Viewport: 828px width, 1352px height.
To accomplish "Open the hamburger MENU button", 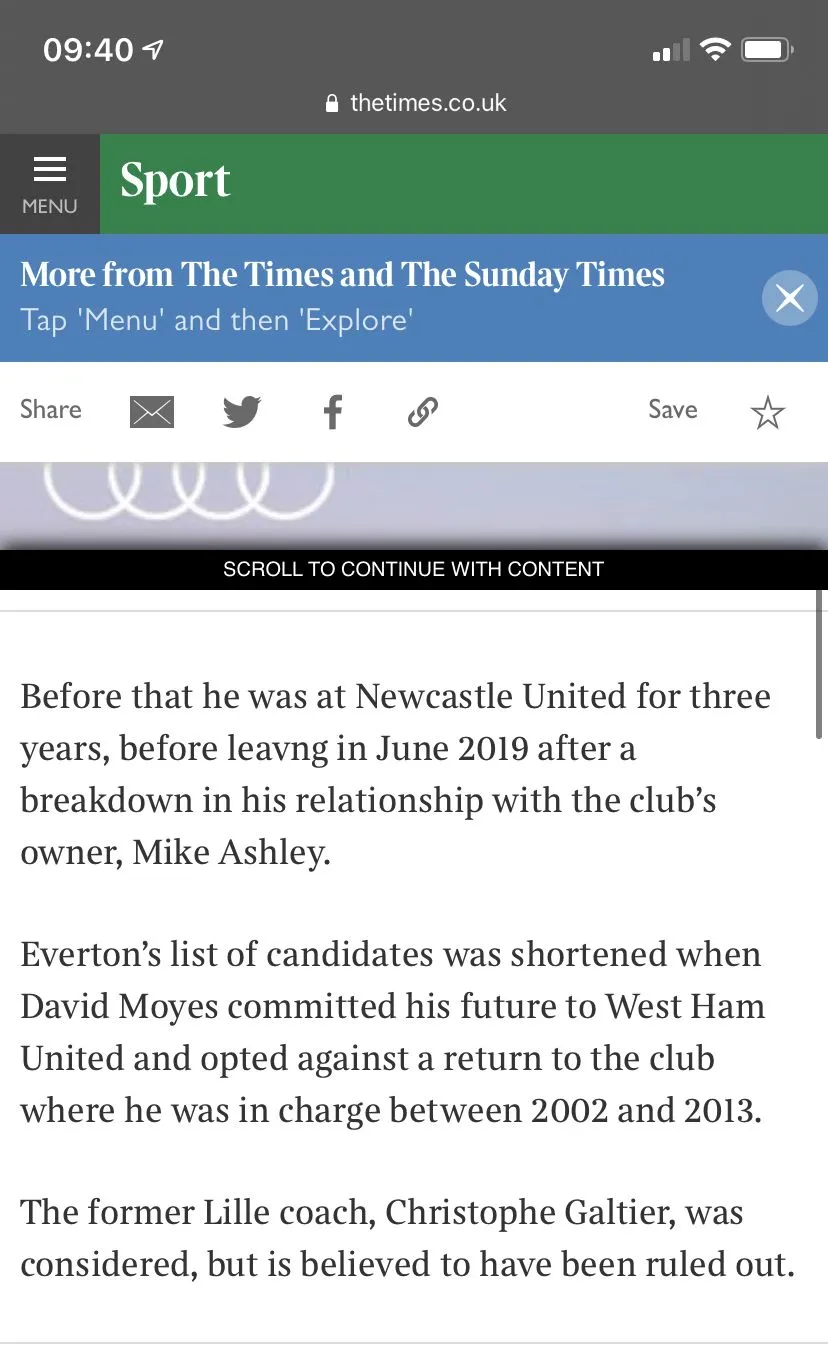I will click(49, 184).
